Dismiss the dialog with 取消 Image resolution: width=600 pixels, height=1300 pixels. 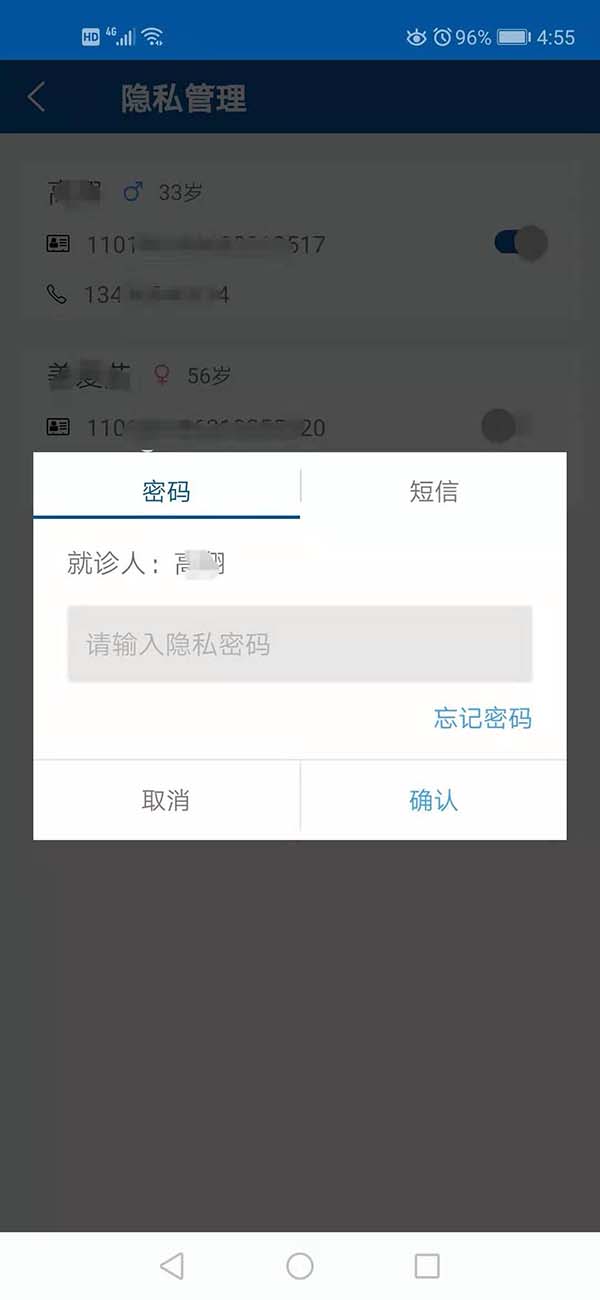(x=166, y=800)
